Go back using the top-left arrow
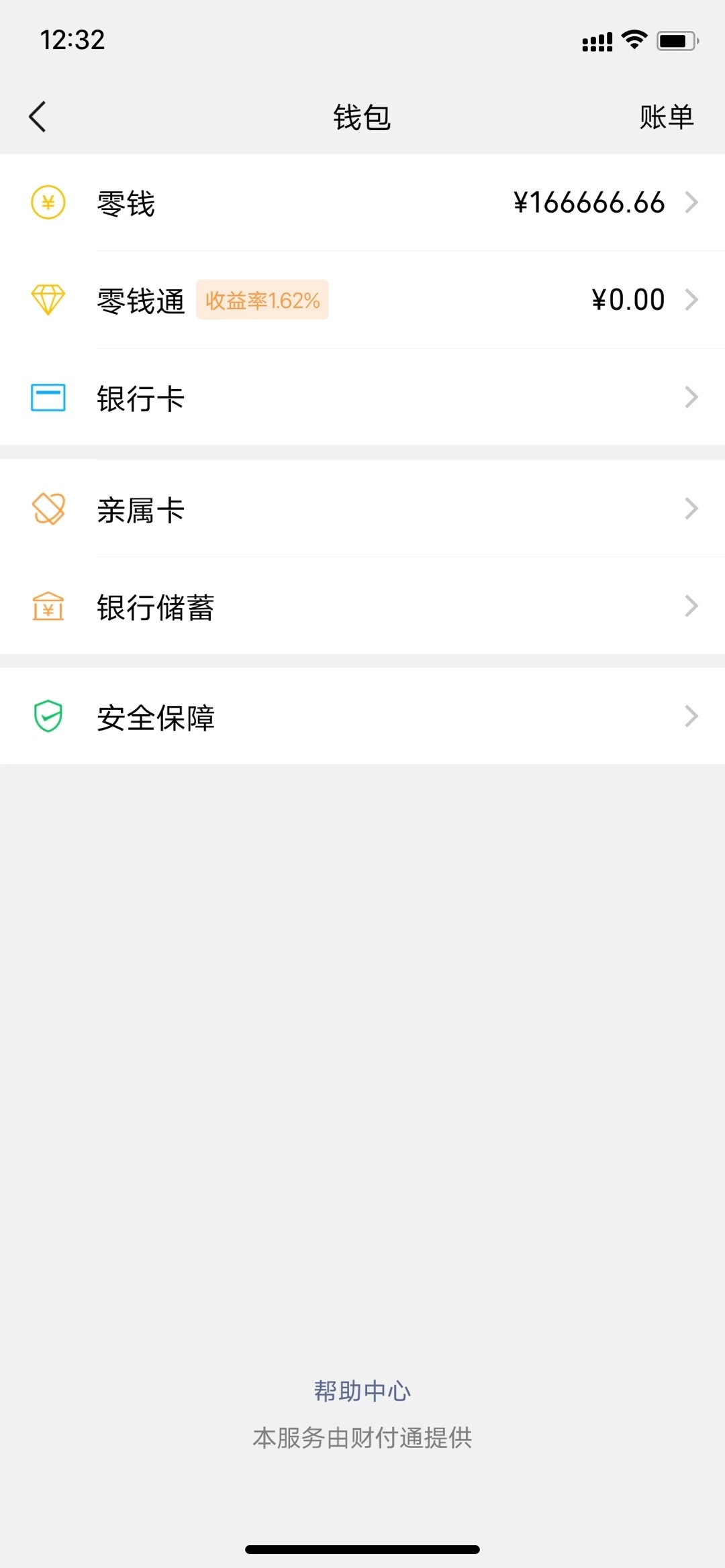This screenshot has width=725, height=1568. (x=38, y=117)
